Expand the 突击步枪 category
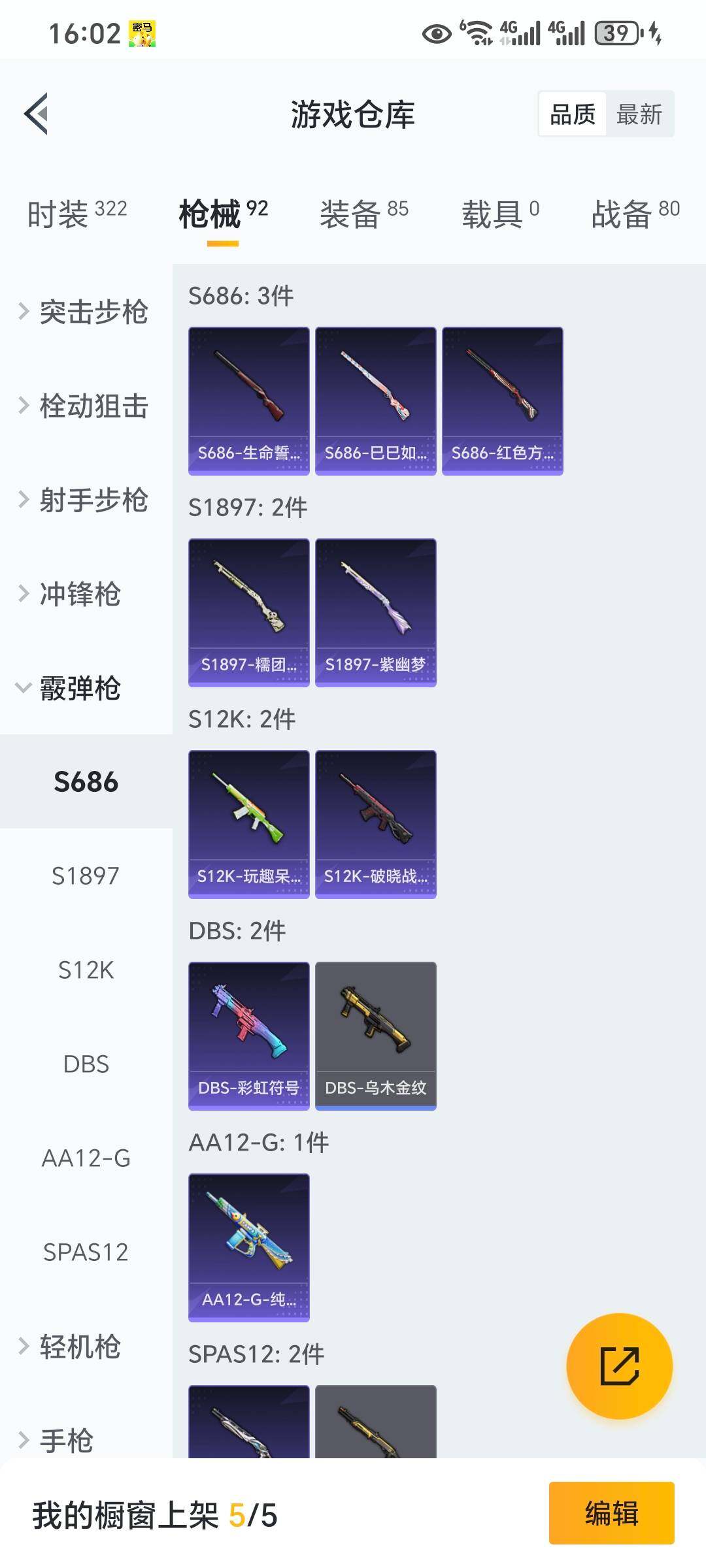The width and height of the screenshot is (706, 1568). point(85,312)
